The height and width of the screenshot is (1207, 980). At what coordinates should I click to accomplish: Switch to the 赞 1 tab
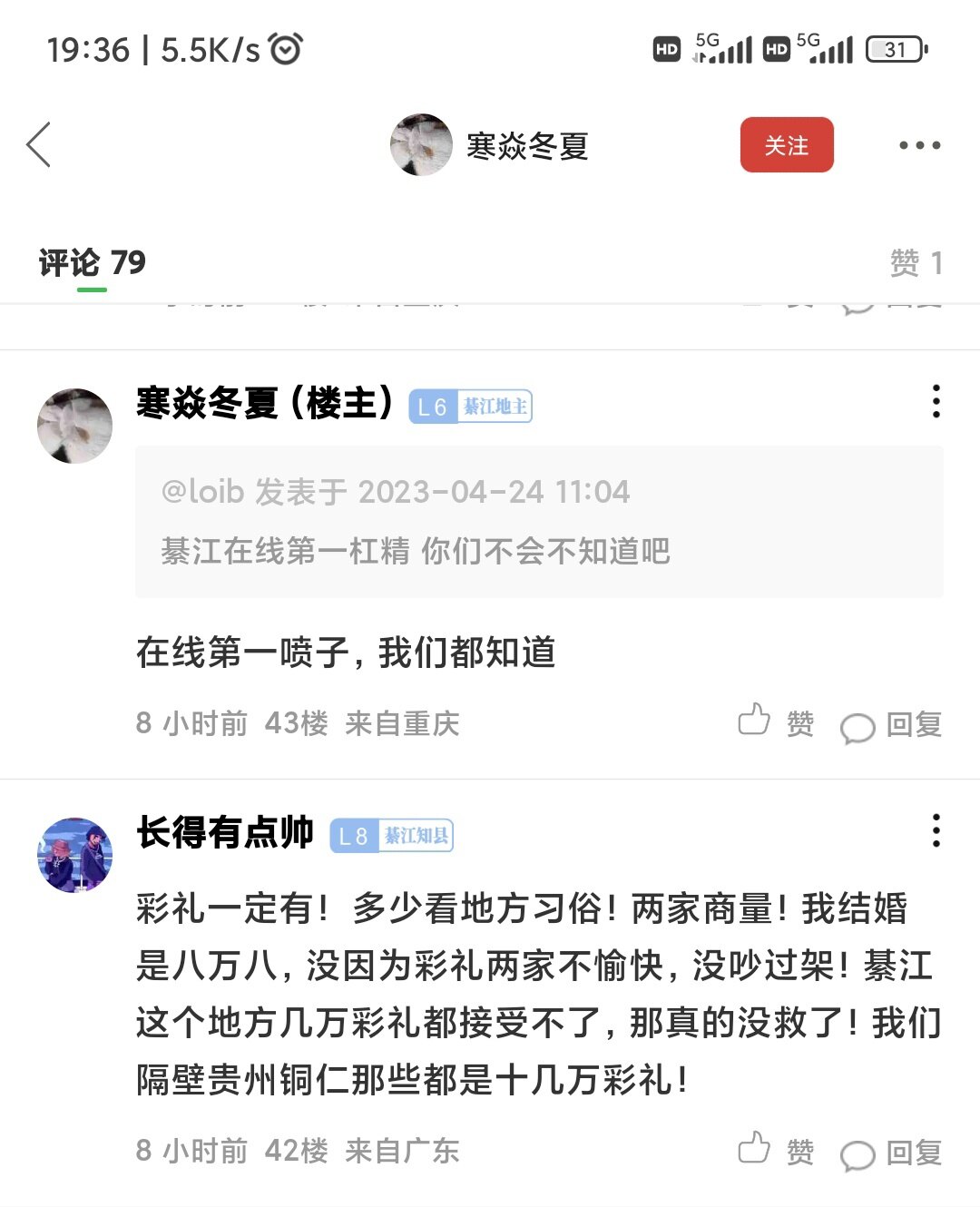coord(916,263)
